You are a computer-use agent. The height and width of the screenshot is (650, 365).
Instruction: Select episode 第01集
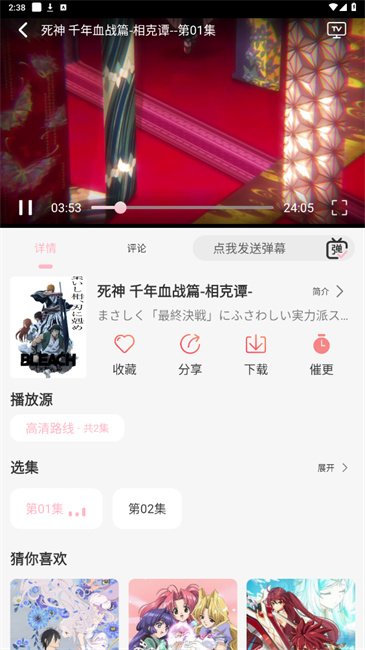[x=56, y=509]
